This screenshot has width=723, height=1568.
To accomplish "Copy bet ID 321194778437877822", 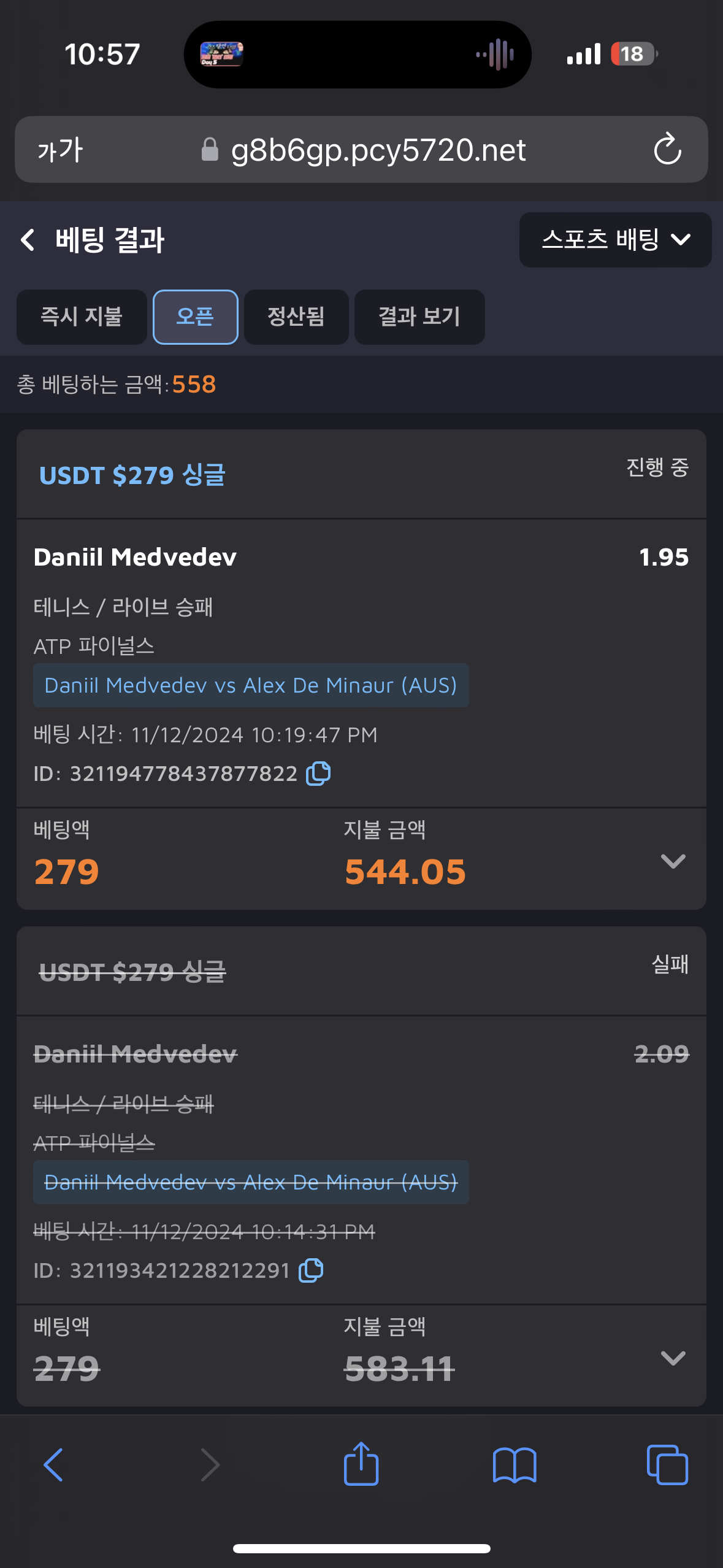I will [318, 774].
